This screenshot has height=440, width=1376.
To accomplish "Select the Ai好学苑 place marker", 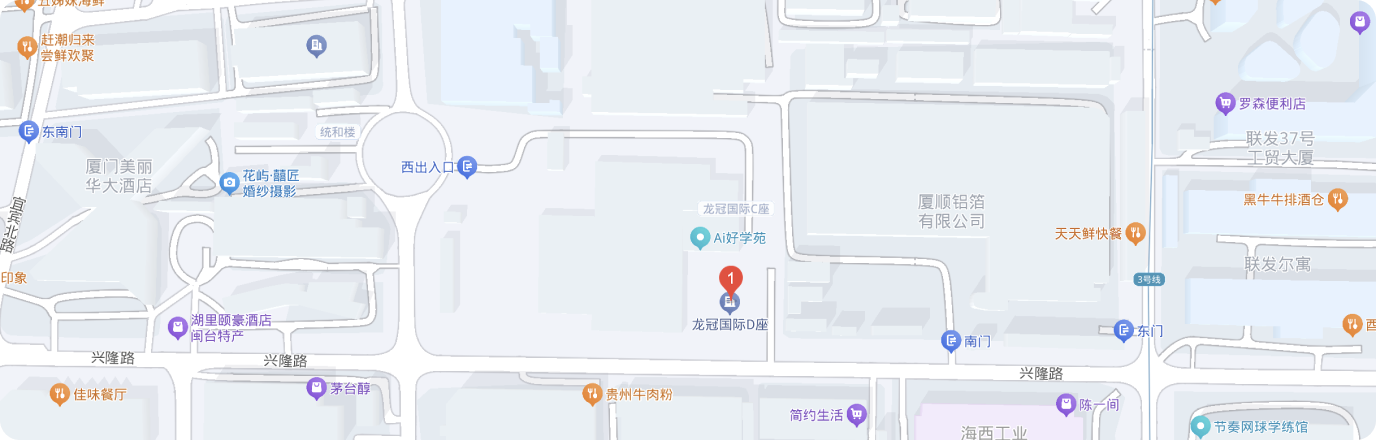I will pyautogui.click(x=701, y=238).
